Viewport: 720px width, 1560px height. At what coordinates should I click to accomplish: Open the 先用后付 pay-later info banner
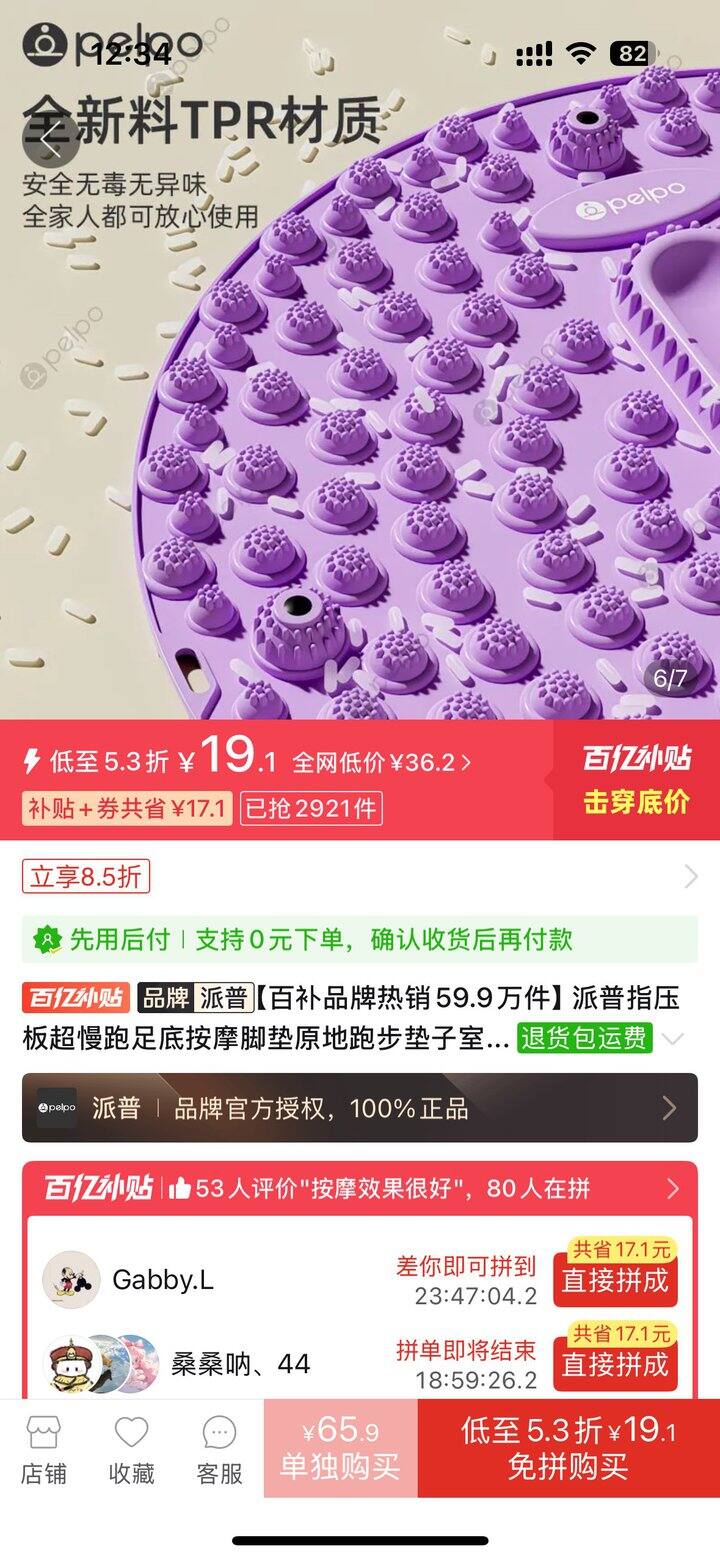click(x=360, y=939)
